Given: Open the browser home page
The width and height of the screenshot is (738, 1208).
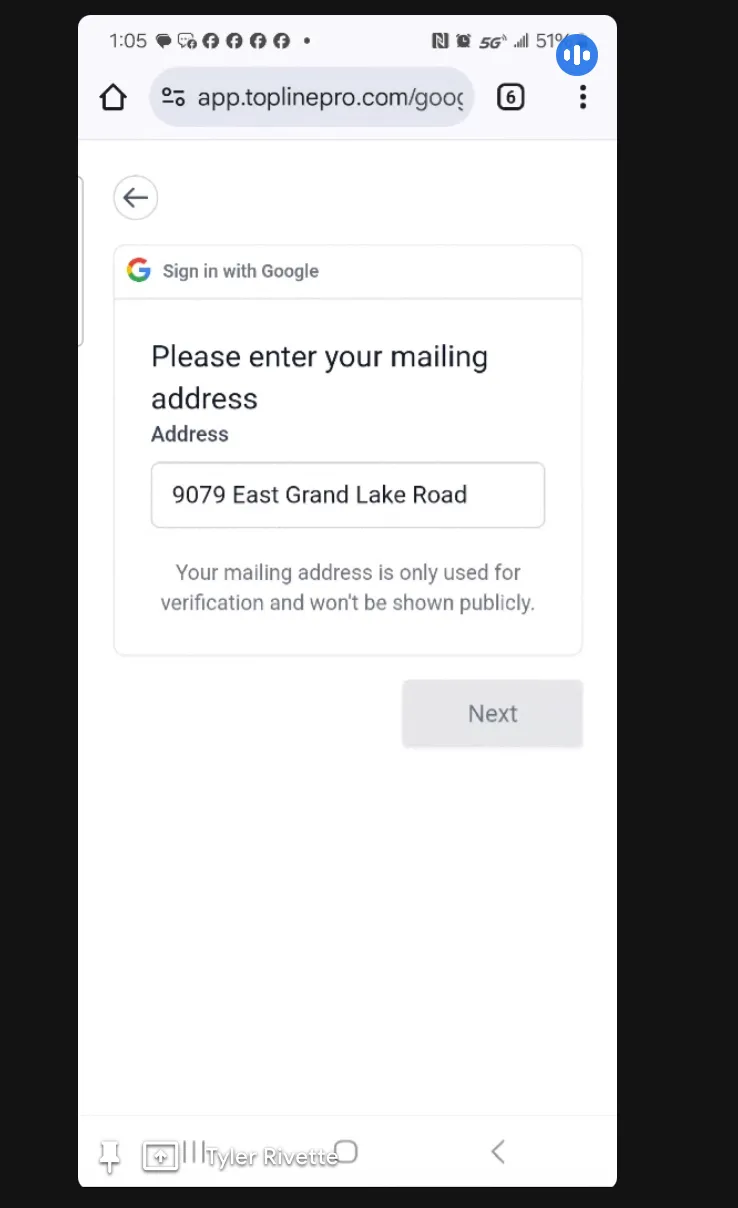Looking at the screenshot, I should click(114, 97).
